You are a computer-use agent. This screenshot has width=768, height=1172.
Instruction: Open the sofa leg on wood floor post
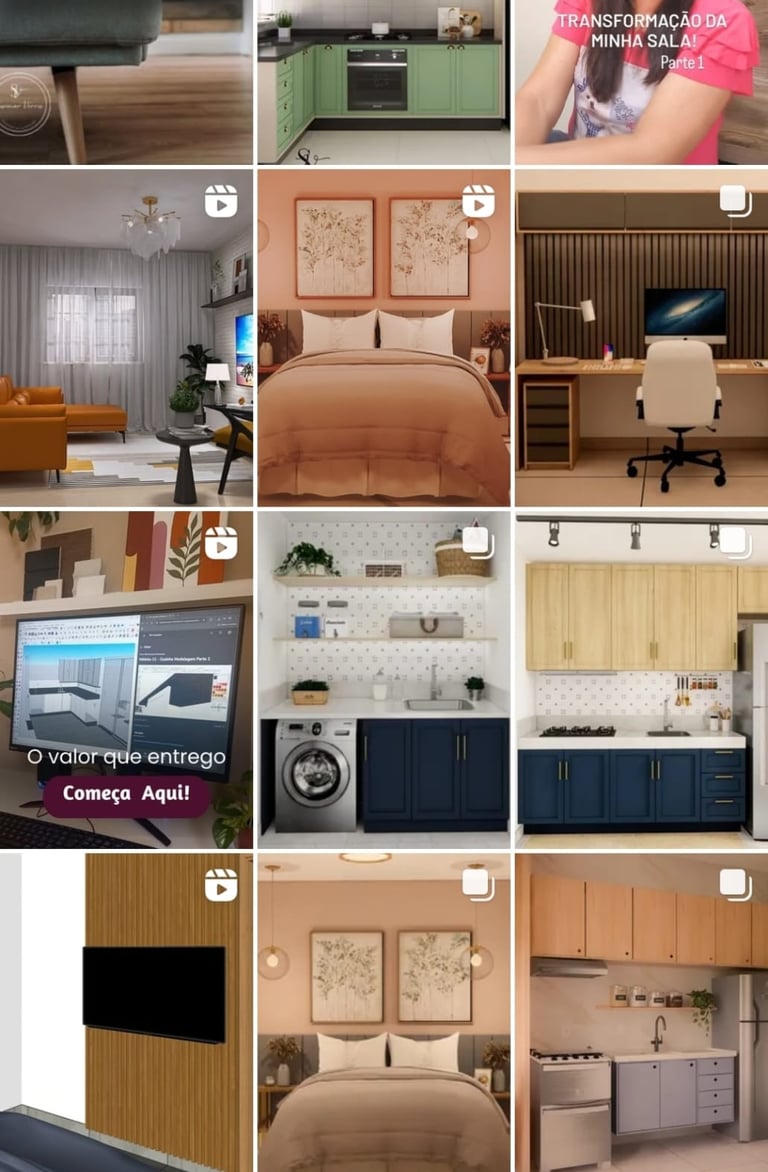pos(126,81)
